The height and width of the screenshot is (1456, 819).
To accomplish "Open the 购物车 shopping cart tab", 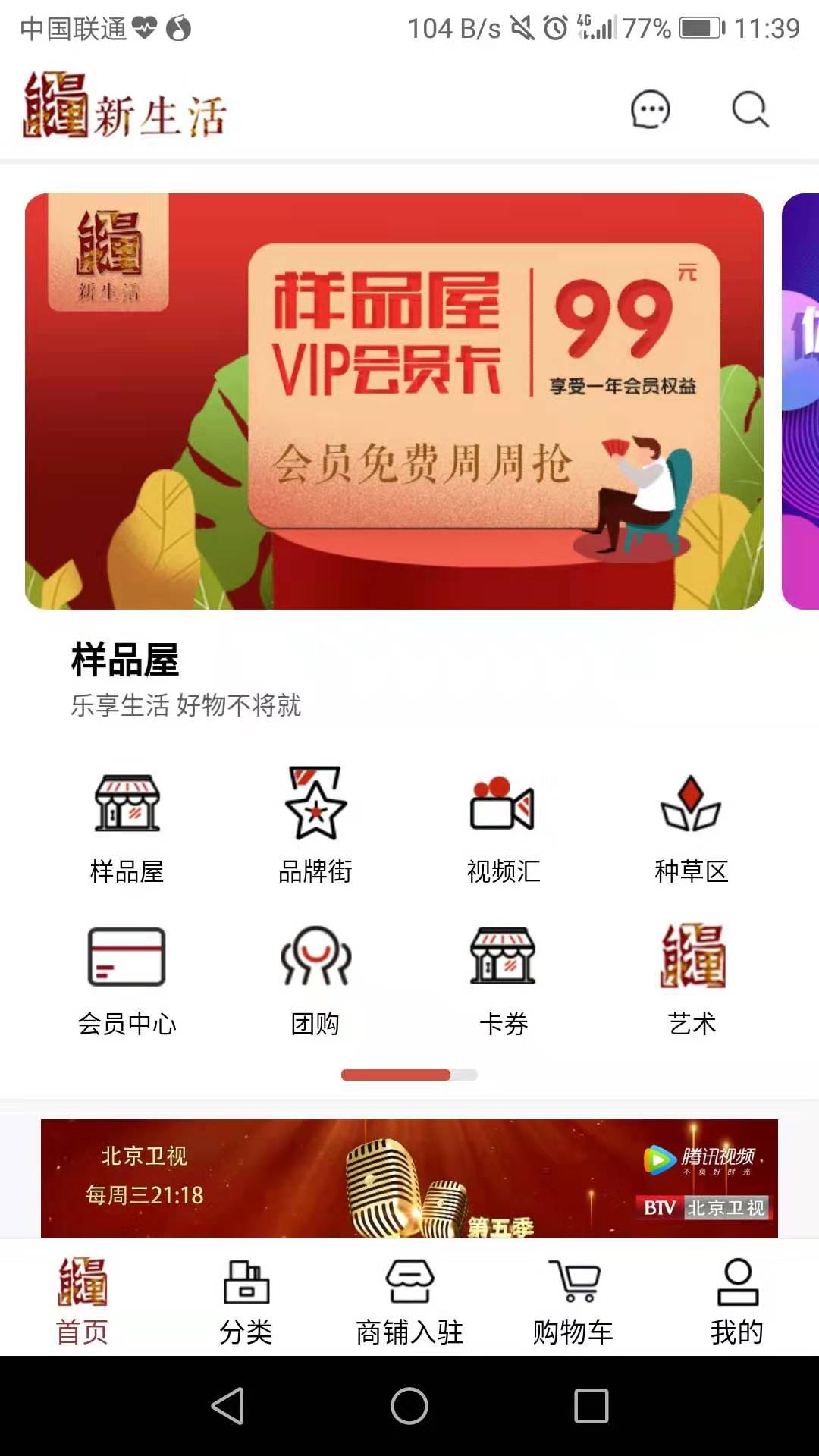I will (x=573, y=1300).
